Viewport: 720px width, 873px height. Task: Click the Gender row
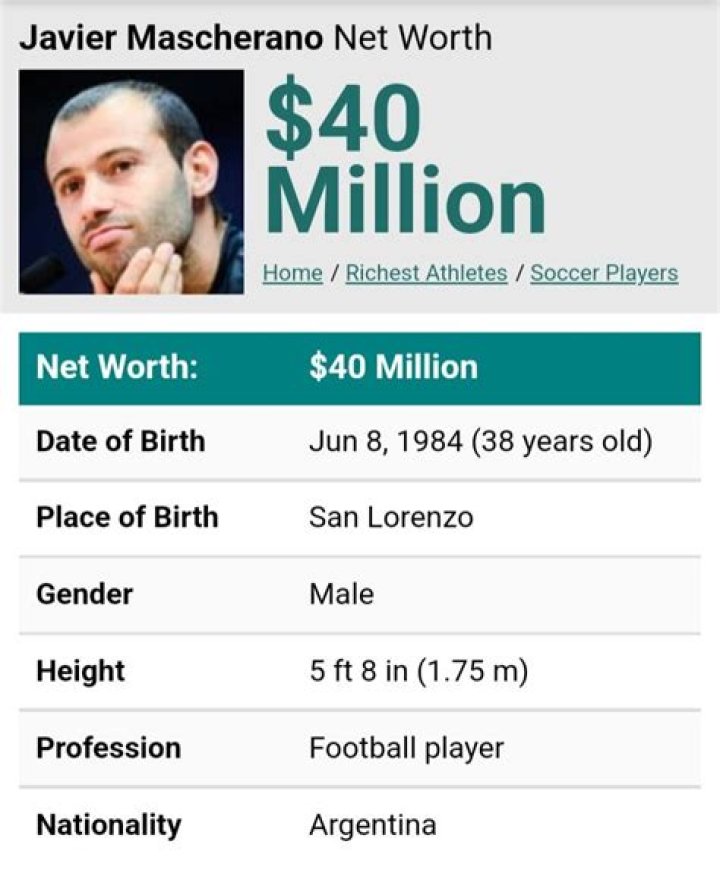coord(360,594)
